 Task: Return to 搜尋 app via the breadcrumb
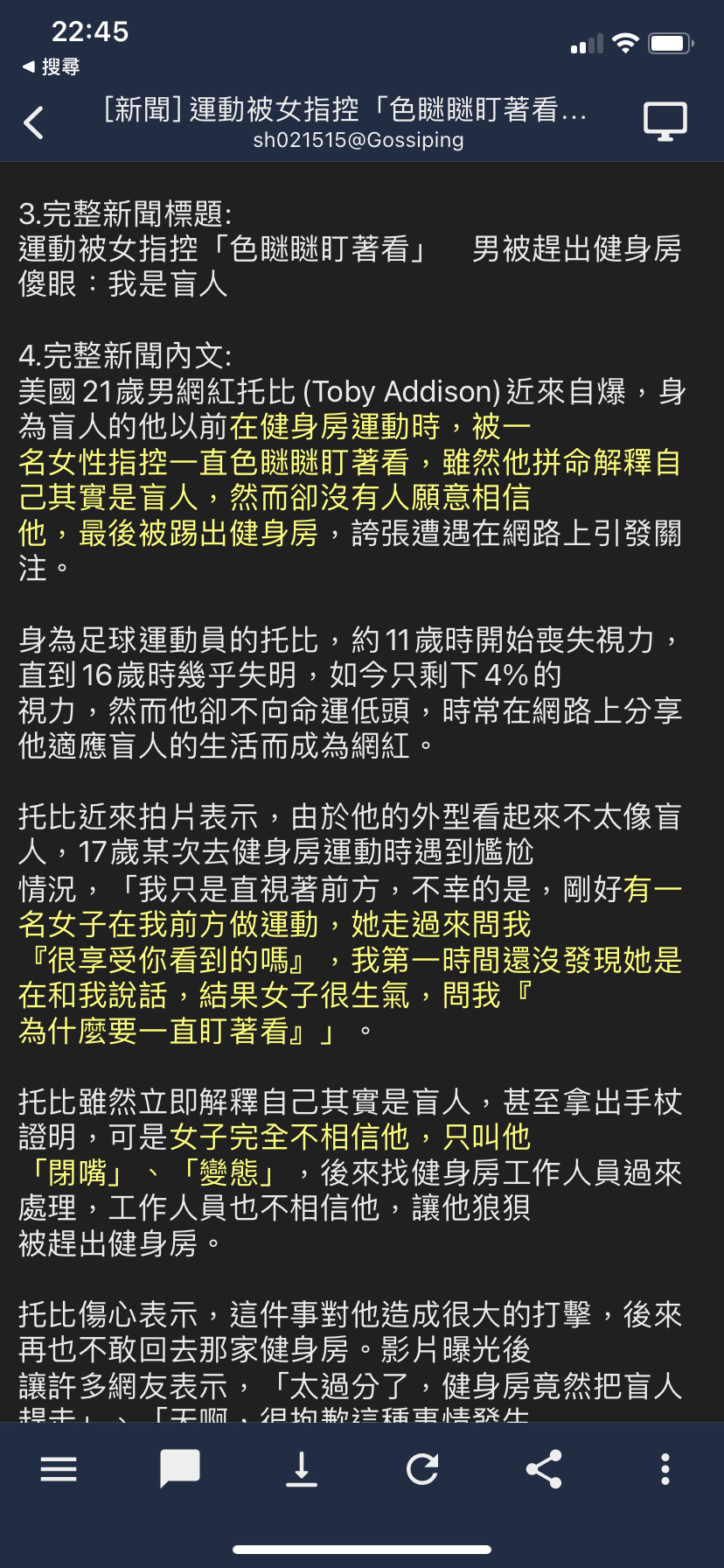(x=51, y=66)
